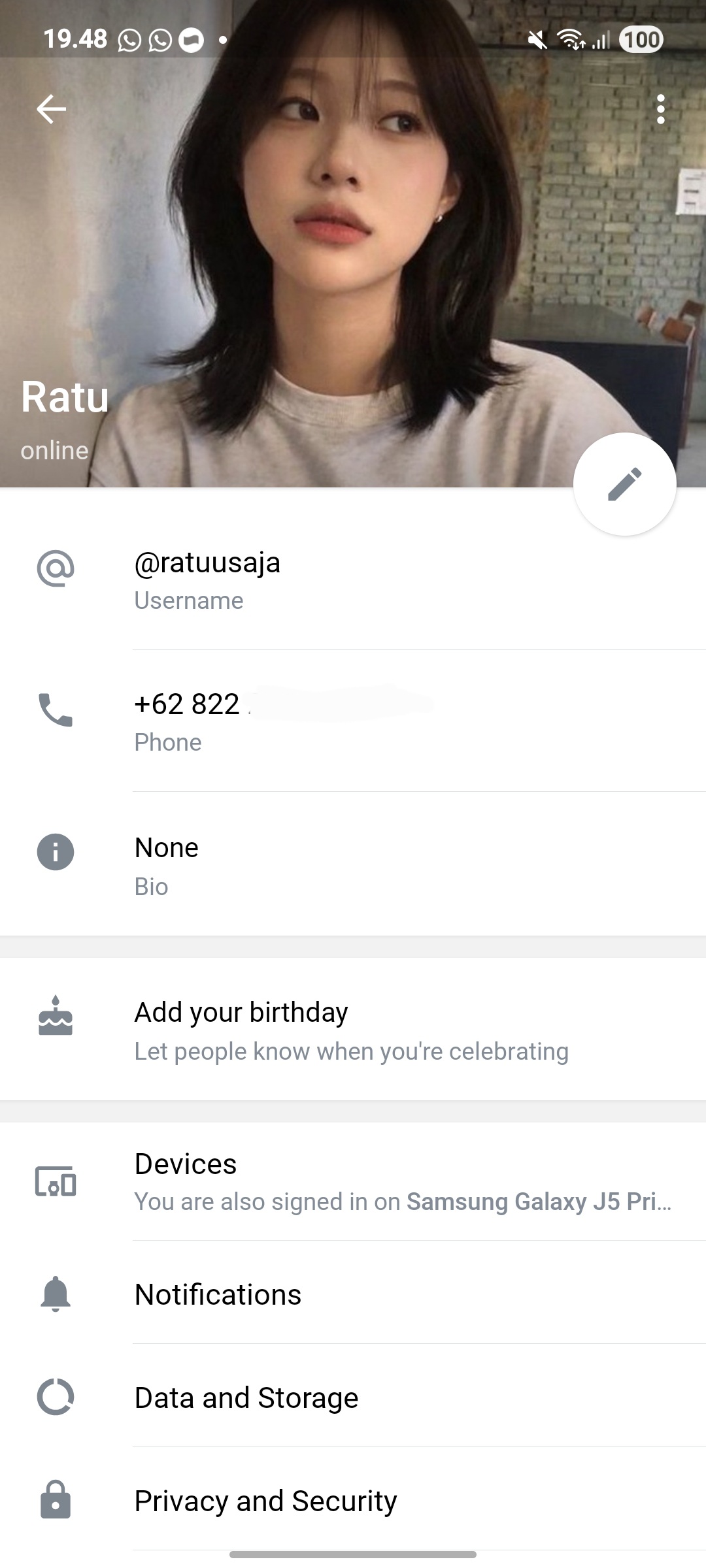Open Devices settings
The height and width of the screenshot is (1568, 706).
(353, 1181)
